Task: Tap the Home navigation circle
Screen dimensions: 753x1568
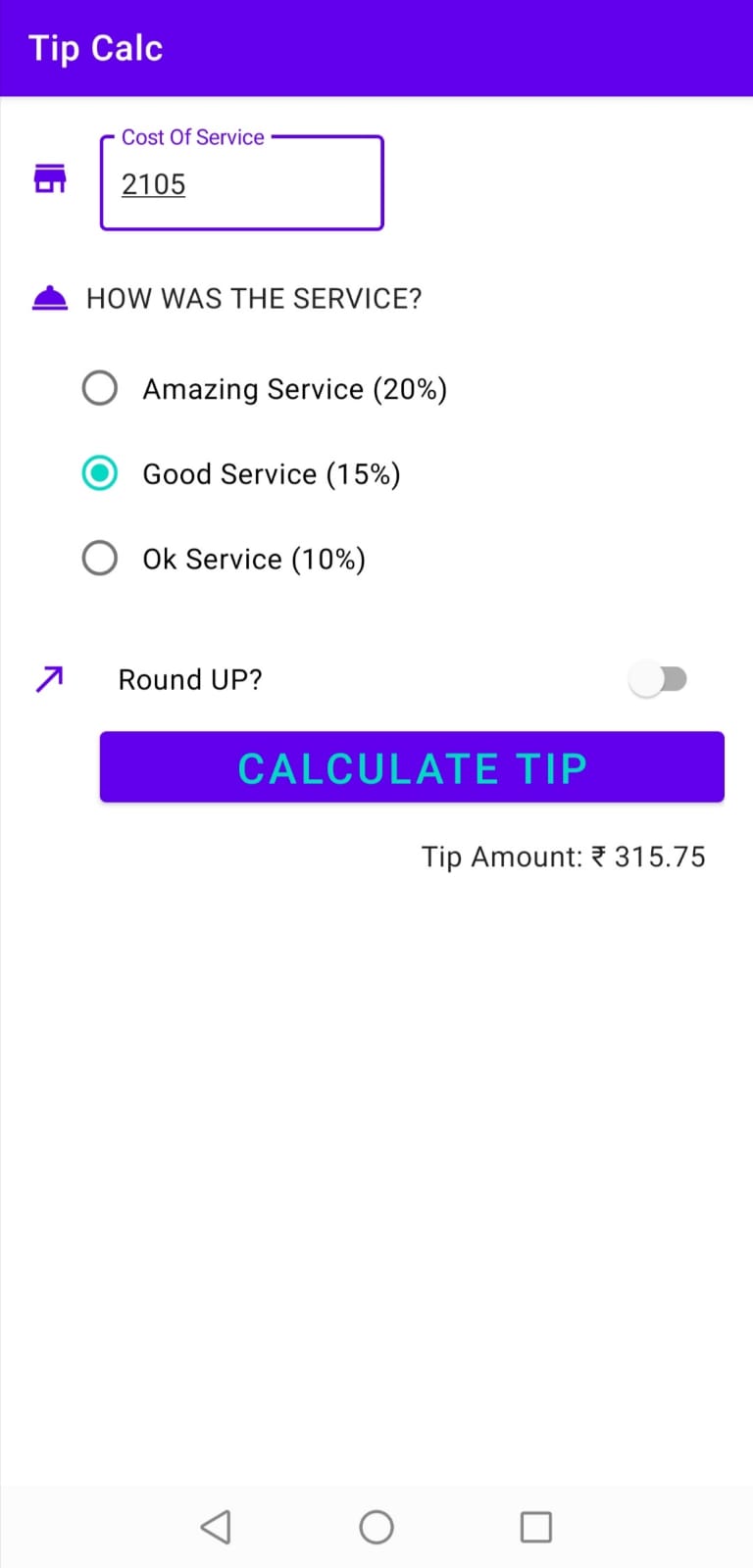Action: (x=376, y=1526)
